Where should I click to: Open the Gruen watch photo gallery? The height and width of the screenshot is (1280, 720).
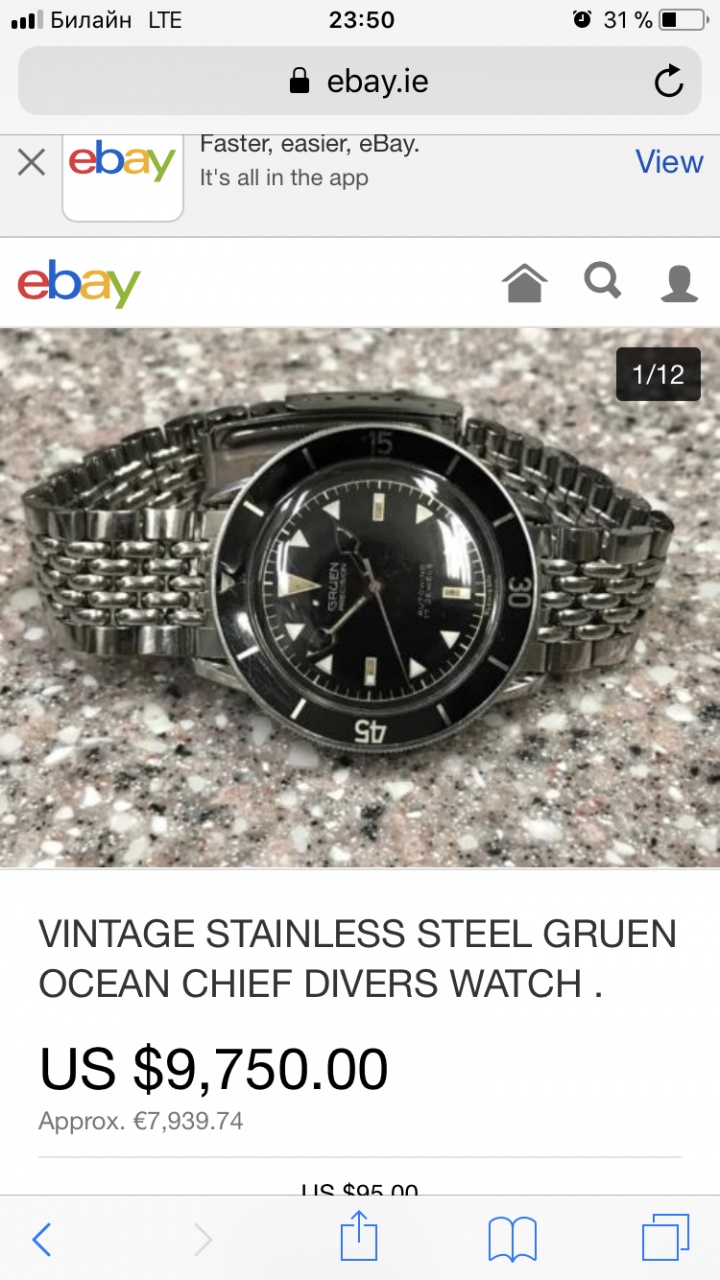tap(360, 598)
